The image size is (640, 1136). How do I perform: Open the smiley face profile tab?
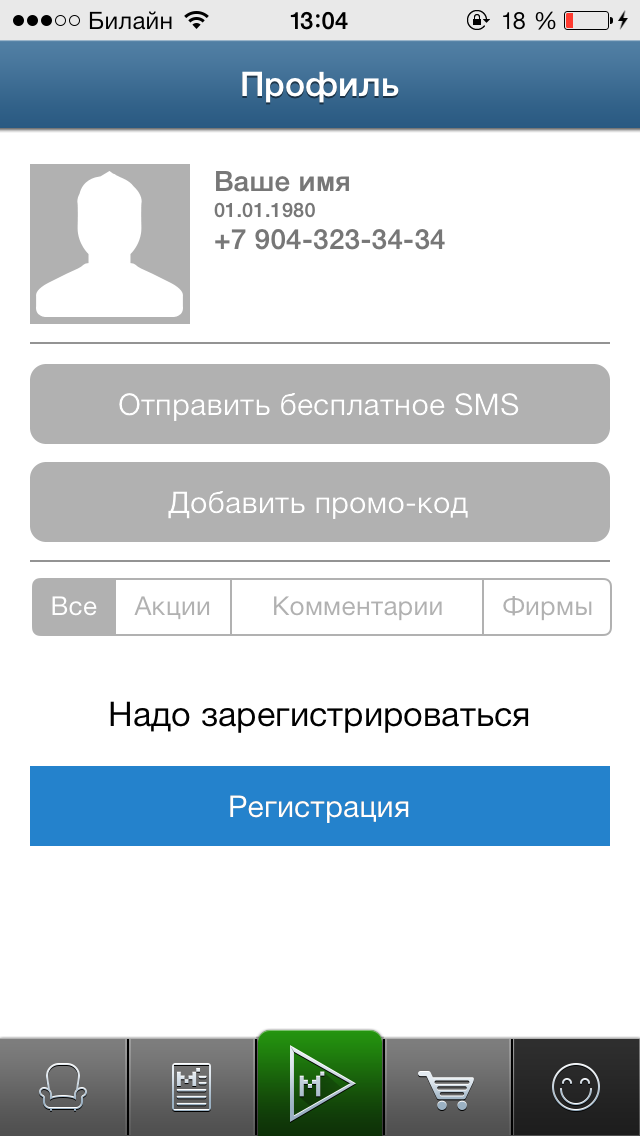pos(576,1087)
